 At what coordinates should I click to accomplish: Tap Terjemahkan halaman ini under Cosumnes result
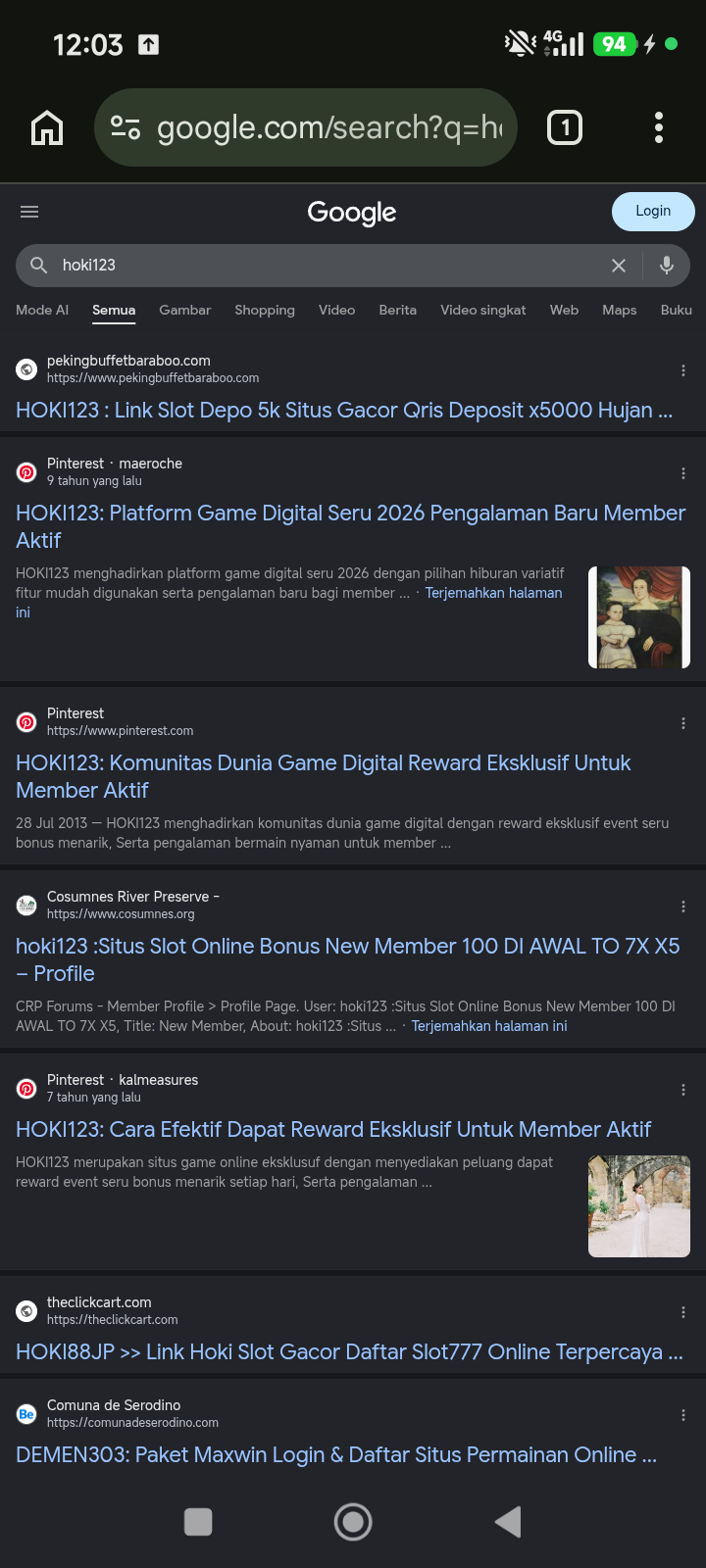489,1026
